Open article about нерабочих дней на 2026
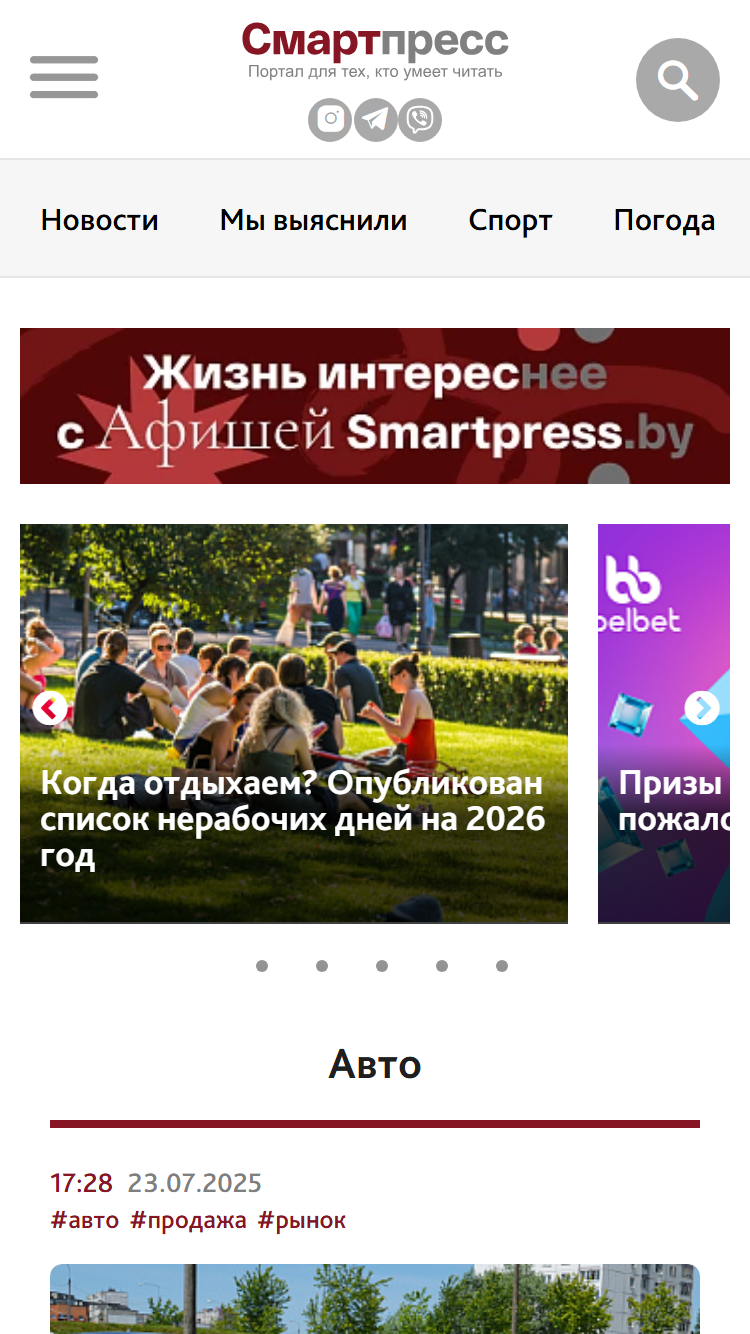The height and width of the screenshot is (1334, 750). (x=292, y=820)
